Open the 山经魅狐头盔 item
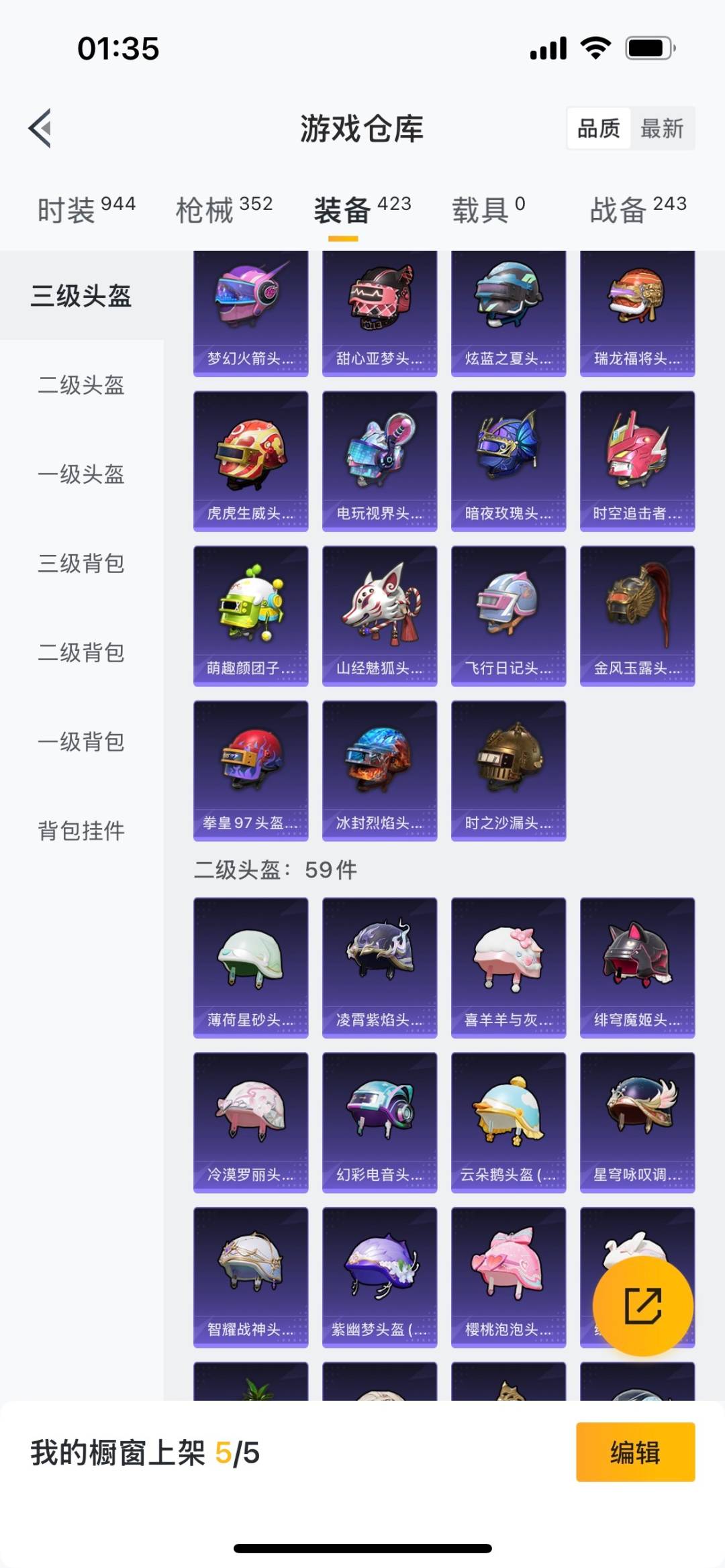The width and height of the screenshot is (725, 1568). (x=380, y=616)
